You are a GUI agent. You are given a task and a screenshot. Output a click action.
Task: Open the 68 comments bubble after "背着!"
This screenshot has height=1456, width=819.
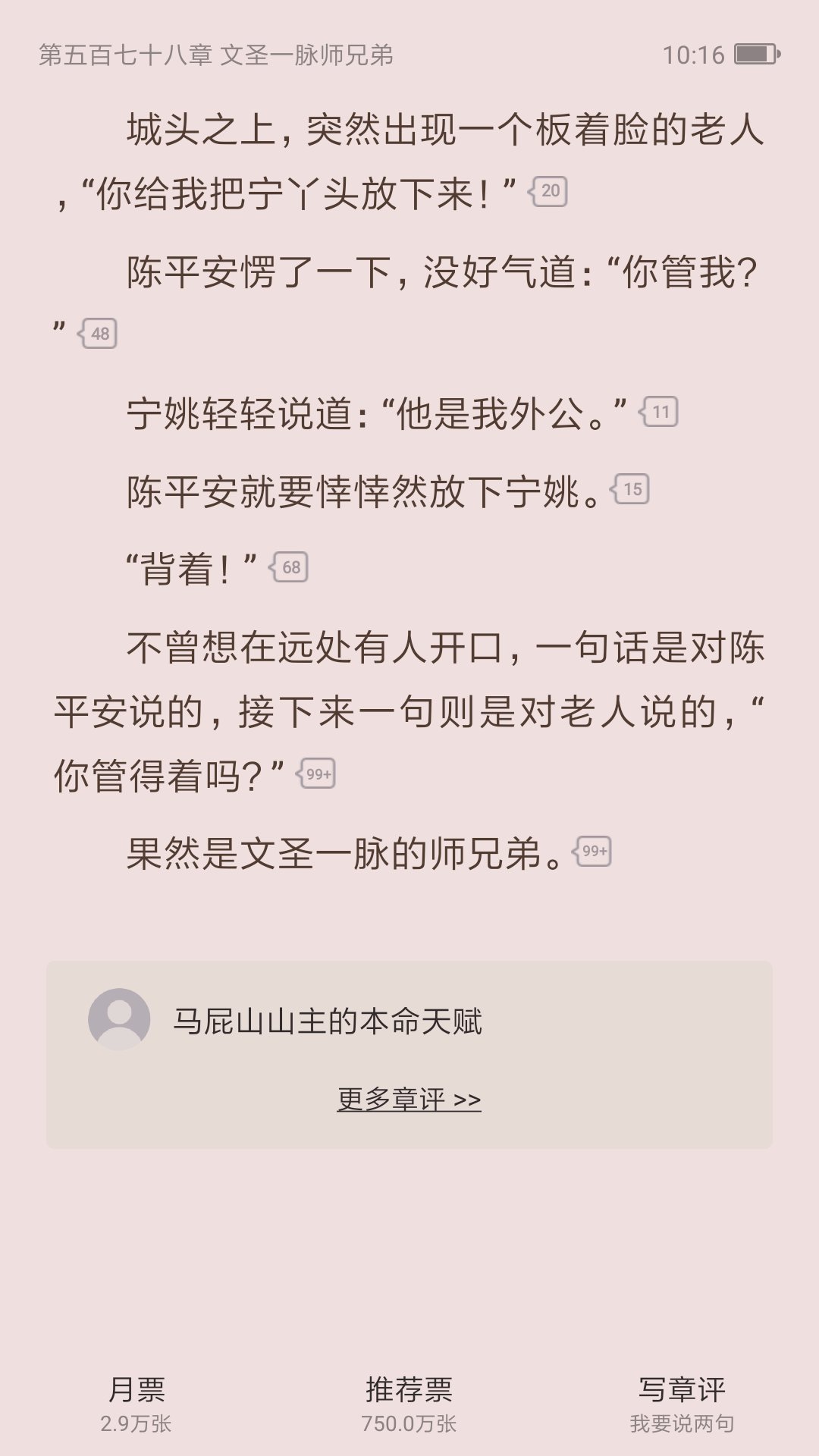[x=289, y=567]
